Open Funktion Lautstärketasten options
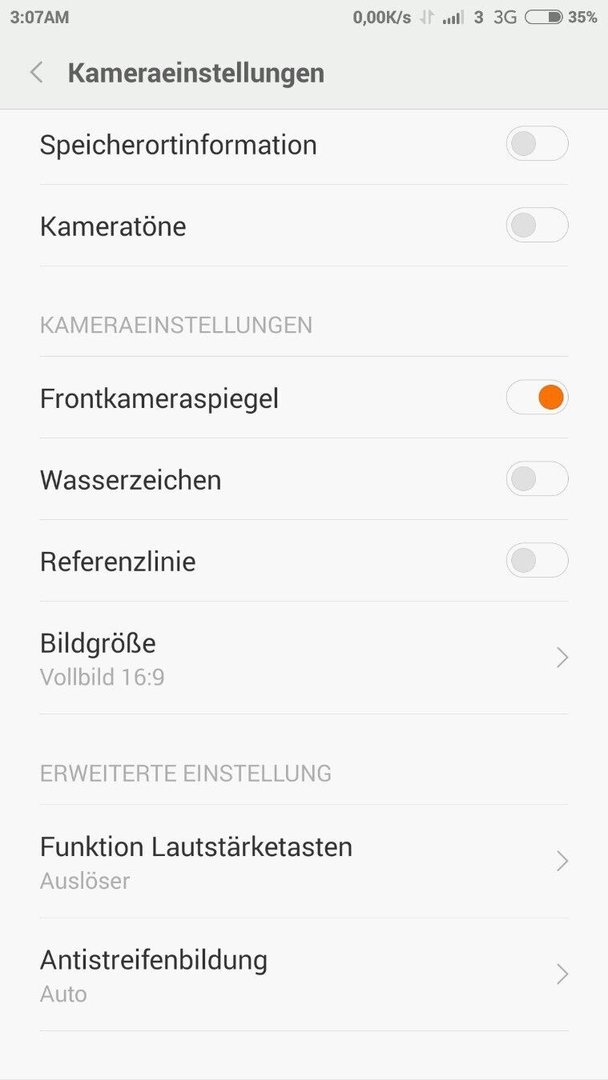Viewport: 608px width, 1080px height. click(x=304, y=861)
